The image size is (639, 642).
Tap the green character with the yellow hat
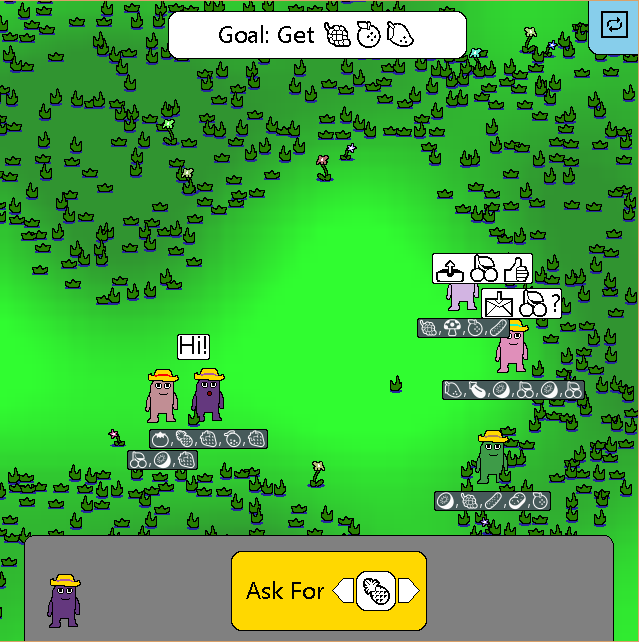491,460
